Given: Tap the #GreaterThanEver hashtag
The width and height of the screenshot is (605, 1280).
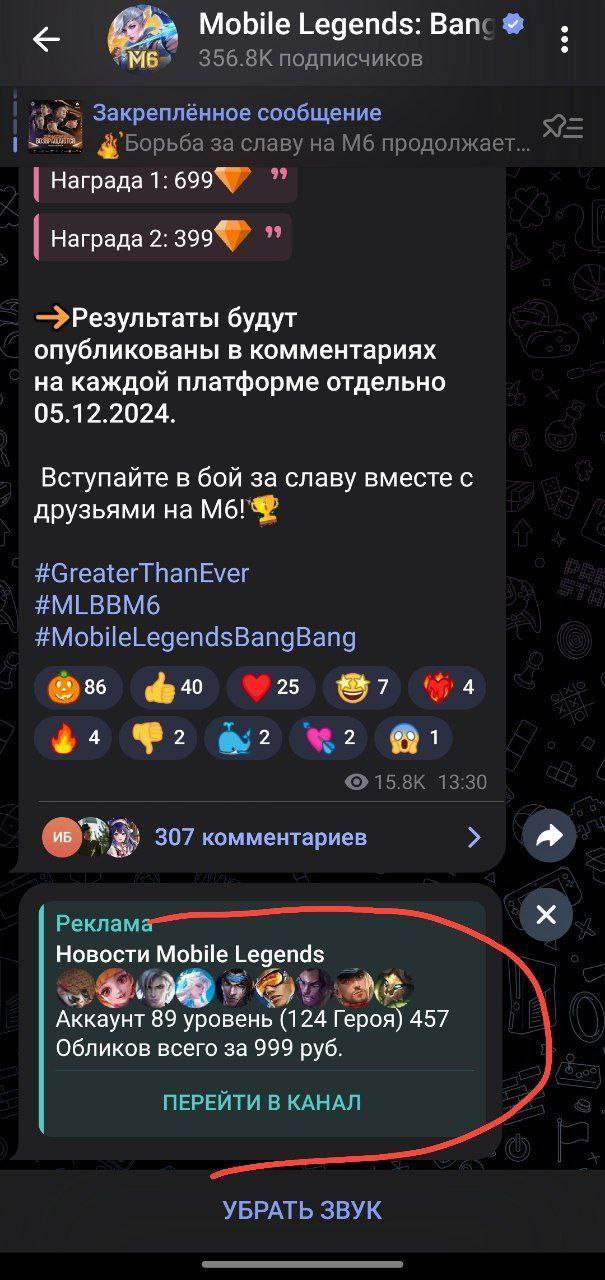Looking at the screenshot, I should click(141, 573).
